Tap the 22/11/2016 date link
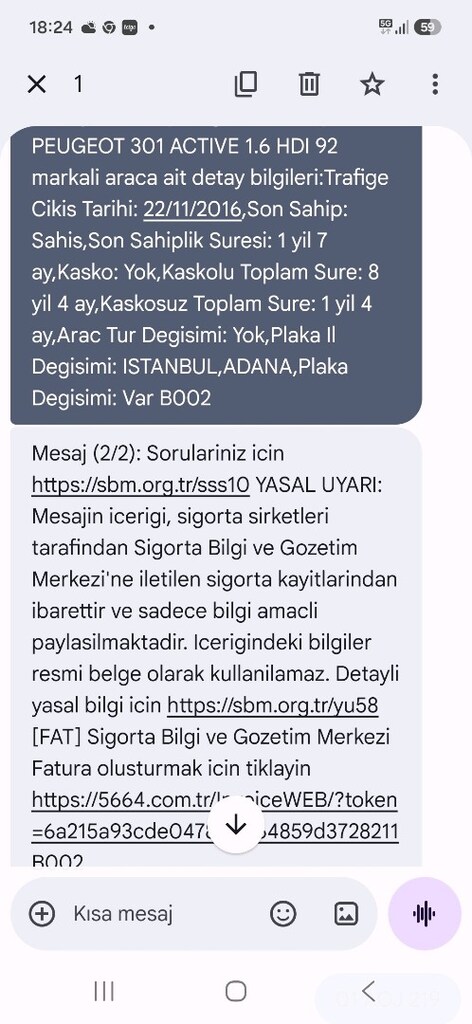 point(193,209)
